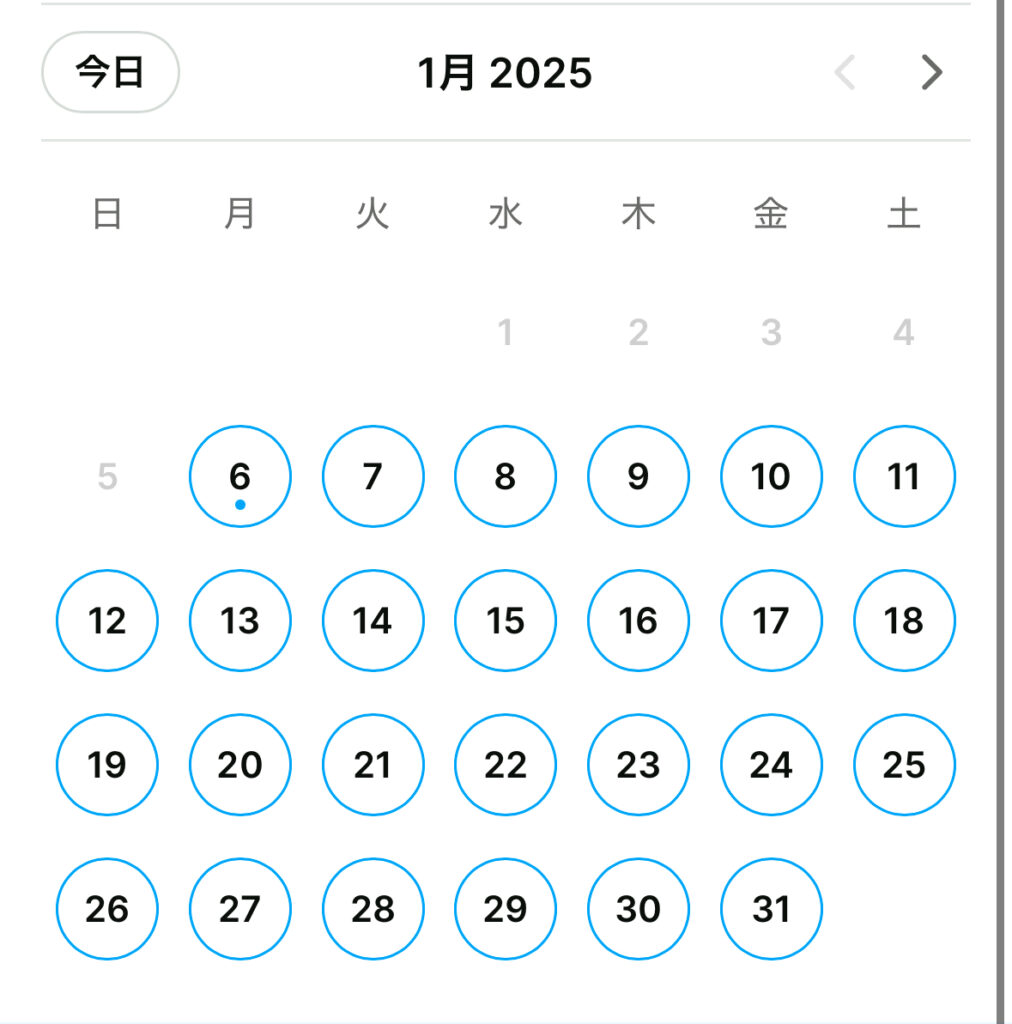Choose the 30th

(x=638, y=908)
